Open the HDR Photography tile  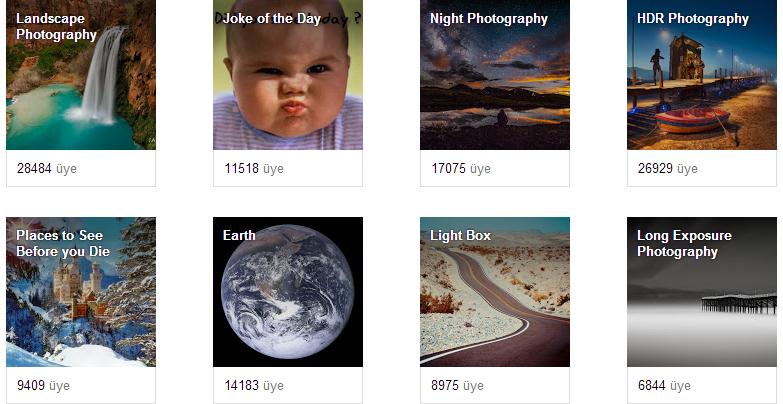click(702, 76)
